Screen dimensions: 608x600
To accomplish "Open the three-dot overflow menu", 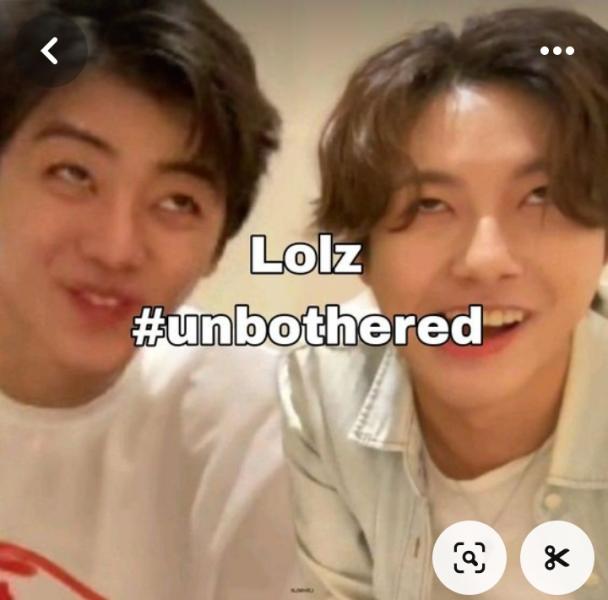I will click(x=557, y=50).
